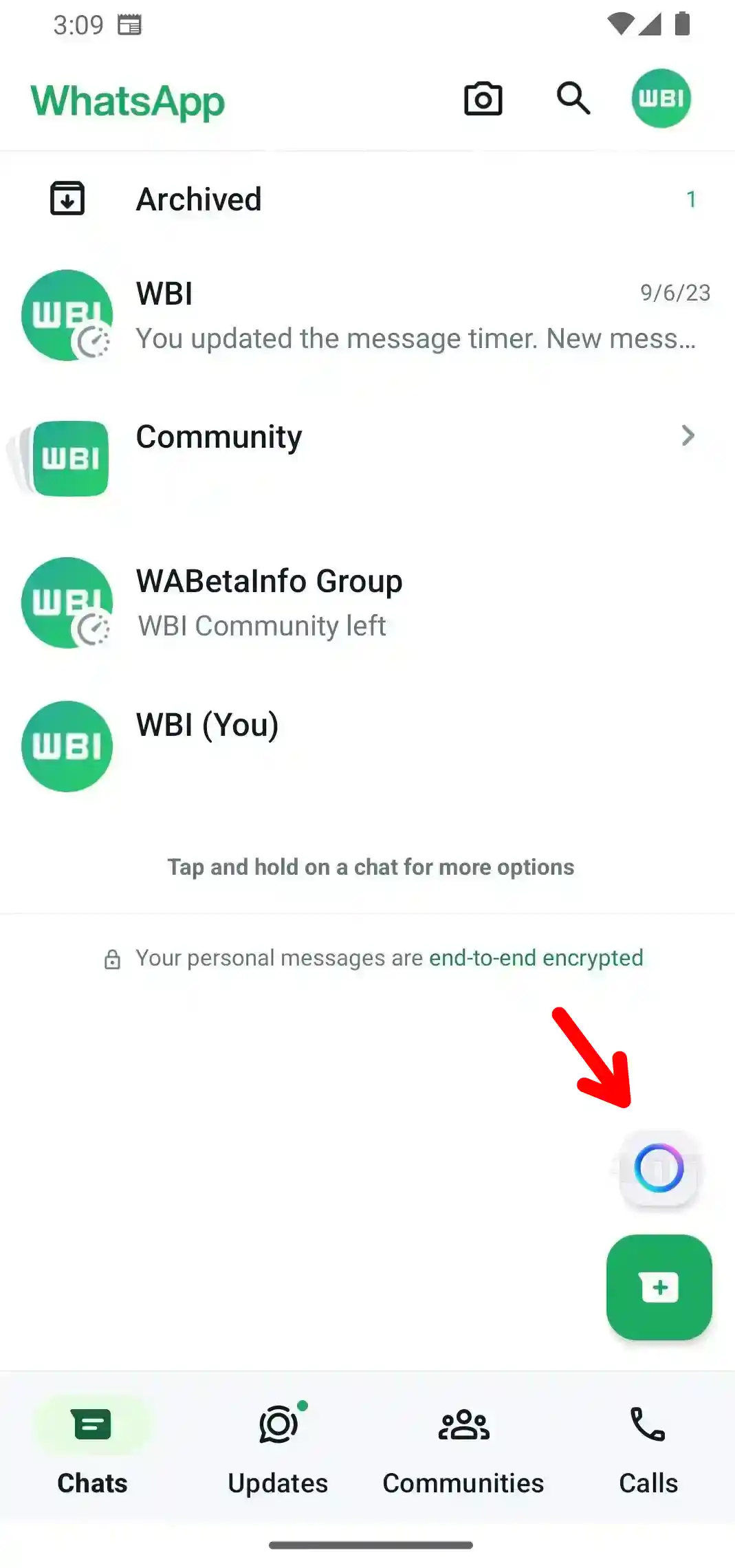This screenshot has width=735, height=1568.
Task: Tap the disappearing message timer badge on WBI chat
Action: coord(94,342)
